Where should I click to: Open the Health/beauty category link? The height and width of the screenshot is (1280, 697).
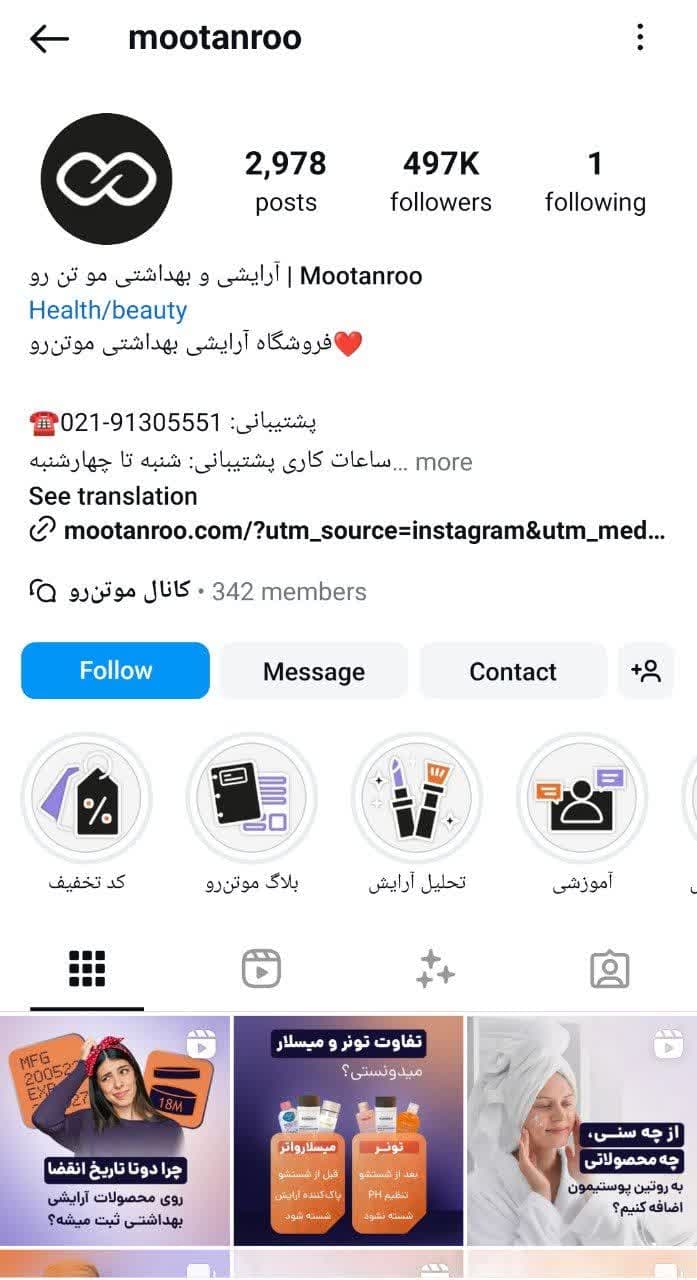108,310
